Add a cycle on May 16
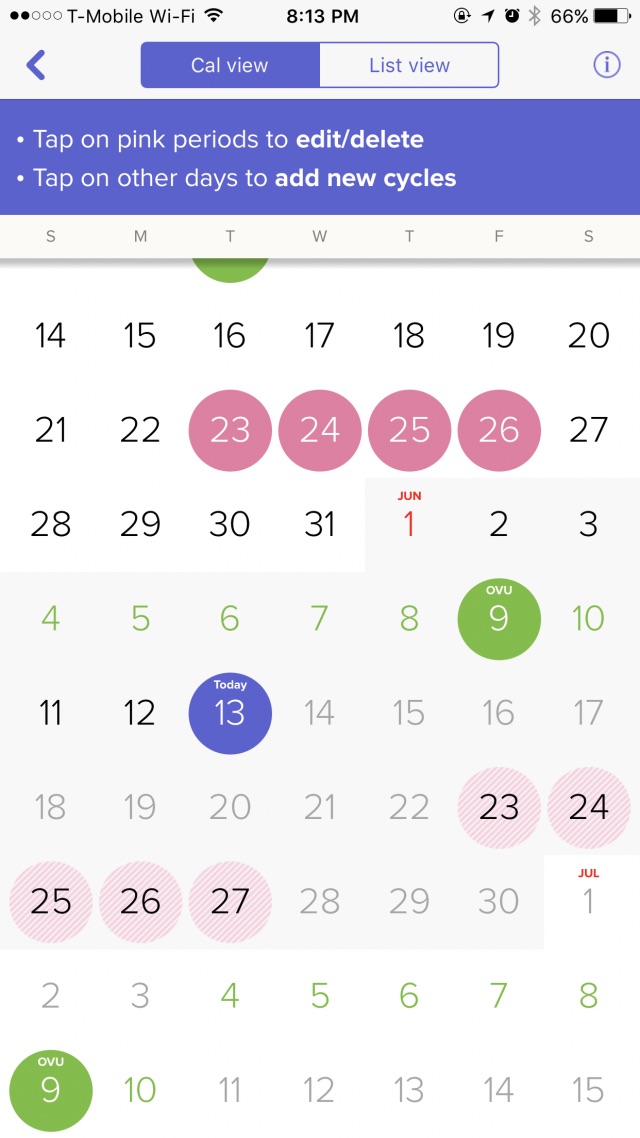 point(230,335)
